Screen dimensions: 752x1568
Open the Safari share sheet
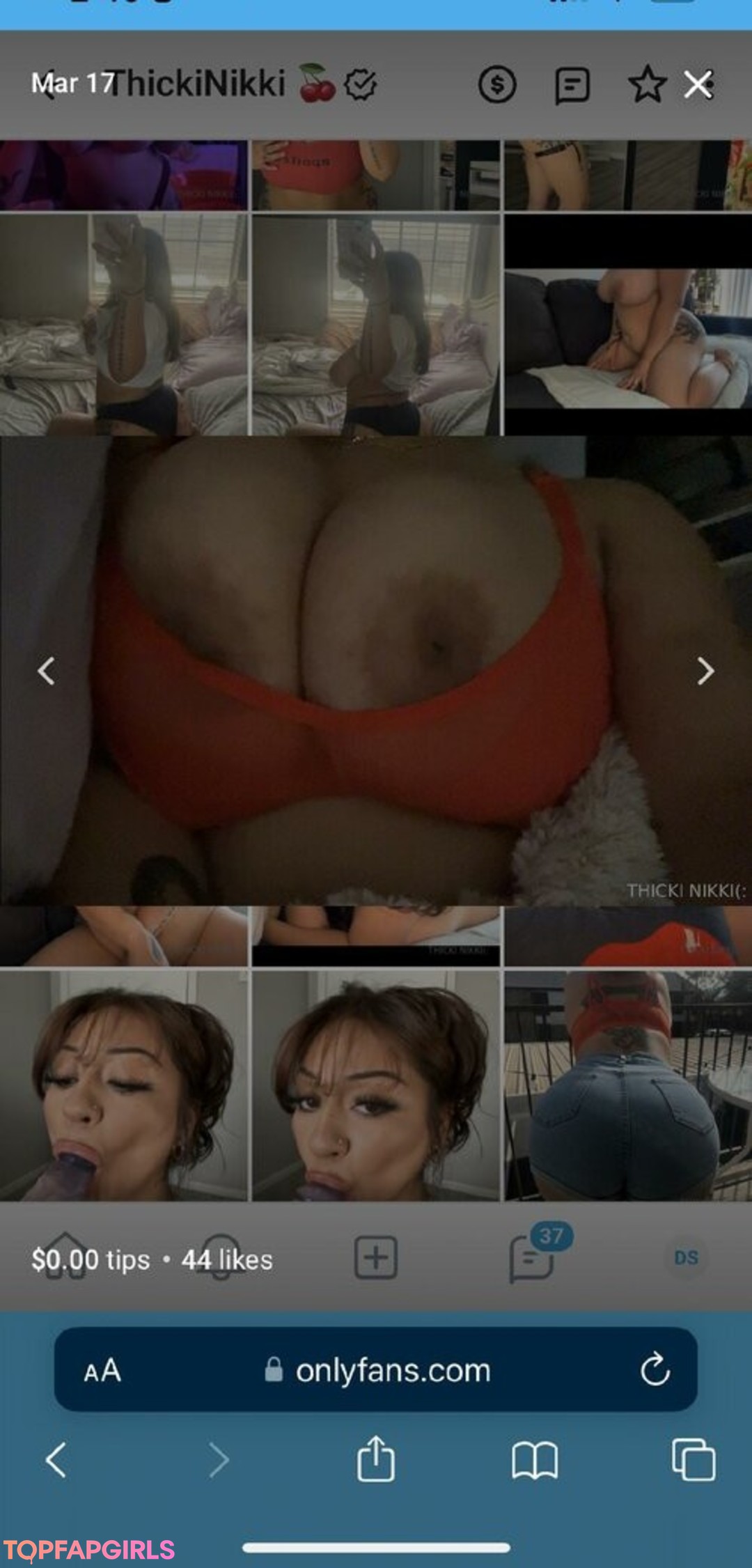point(376,1459)
